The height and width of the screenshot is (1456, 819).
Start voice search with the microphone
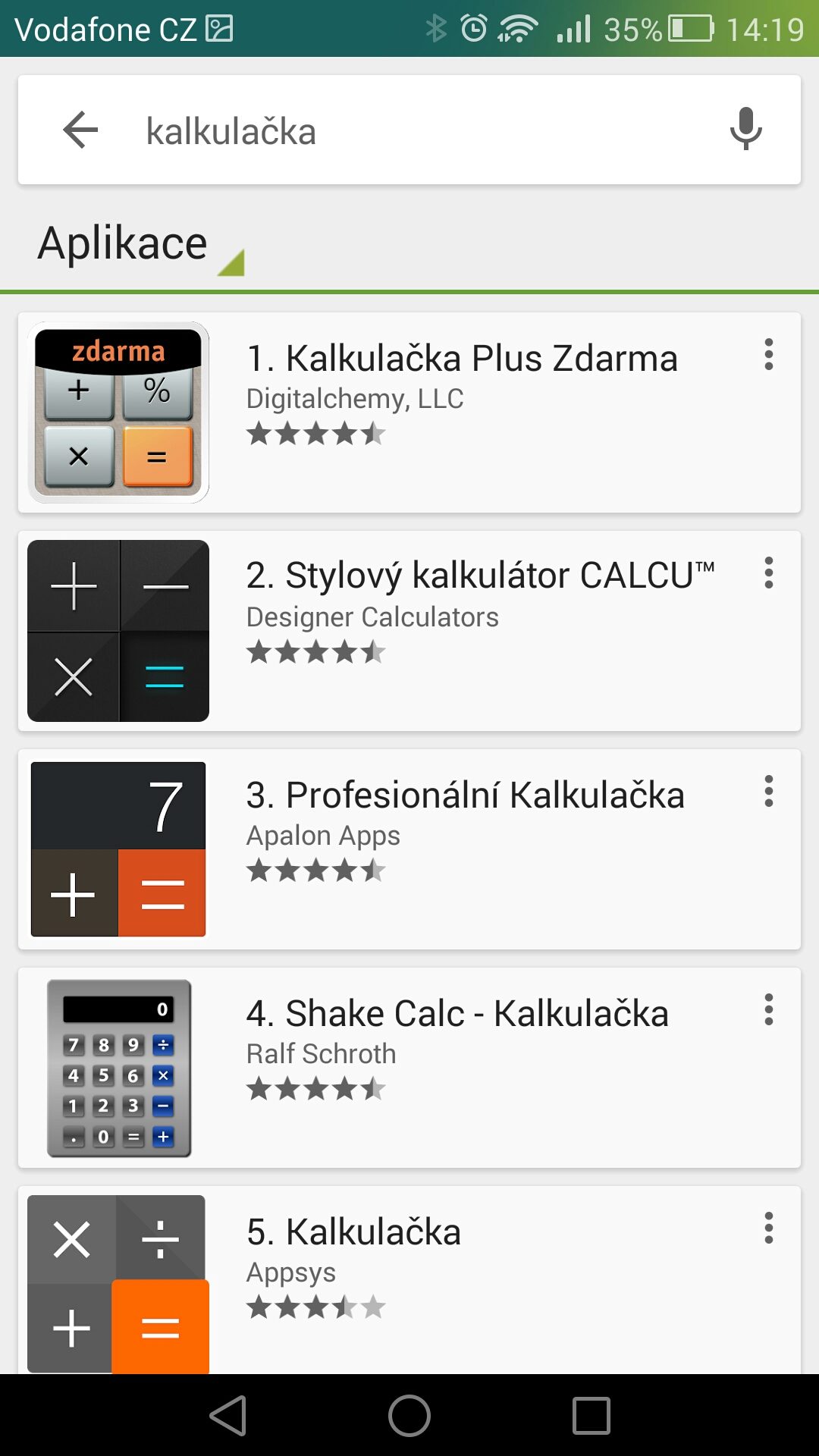tap(745, 129)
